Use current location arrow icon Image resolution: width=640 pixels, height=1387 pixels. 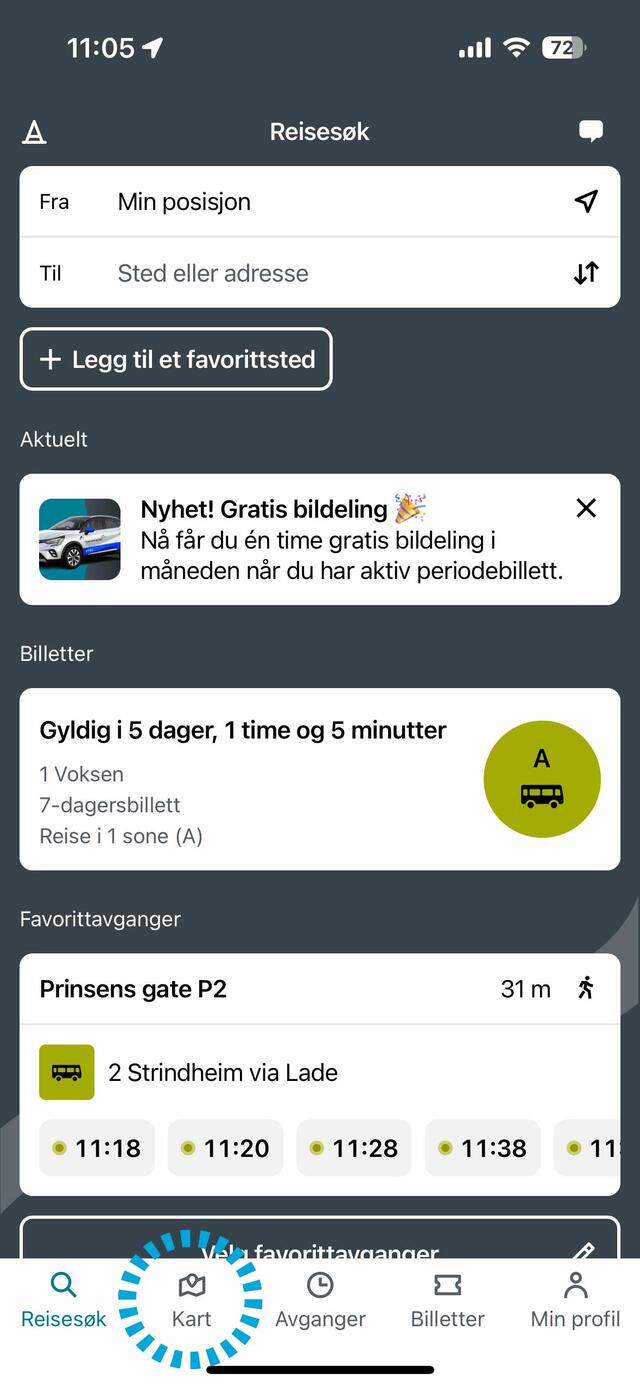586,201
